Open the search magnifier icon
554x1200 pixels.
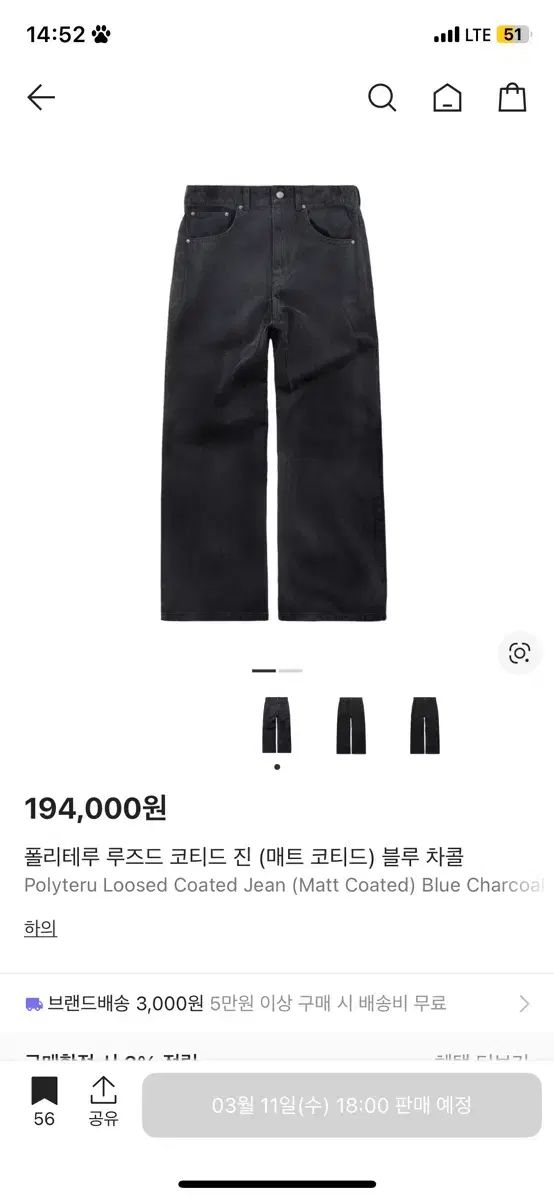382,97
